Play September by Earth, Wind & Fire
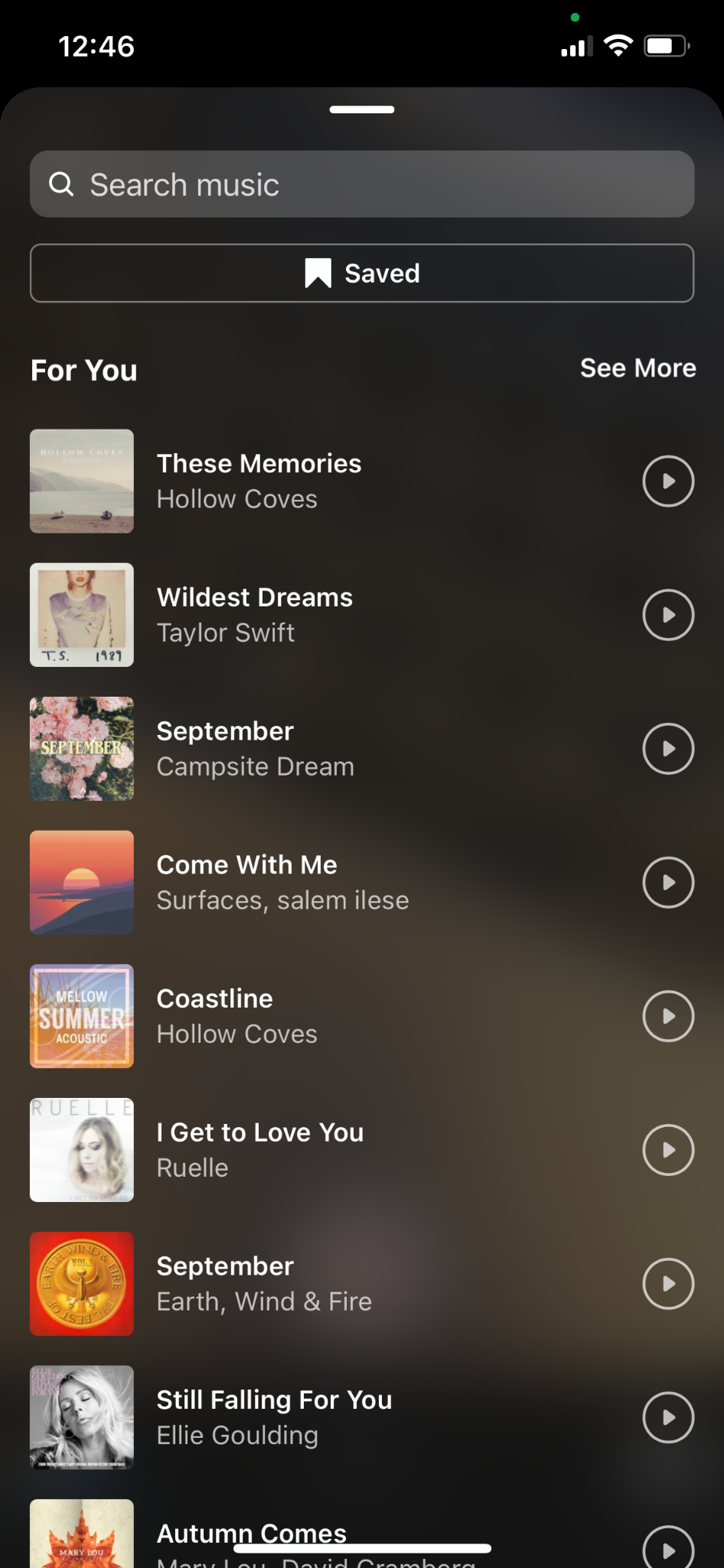This screenshot has height=1568, width=724. point(667,1283)
